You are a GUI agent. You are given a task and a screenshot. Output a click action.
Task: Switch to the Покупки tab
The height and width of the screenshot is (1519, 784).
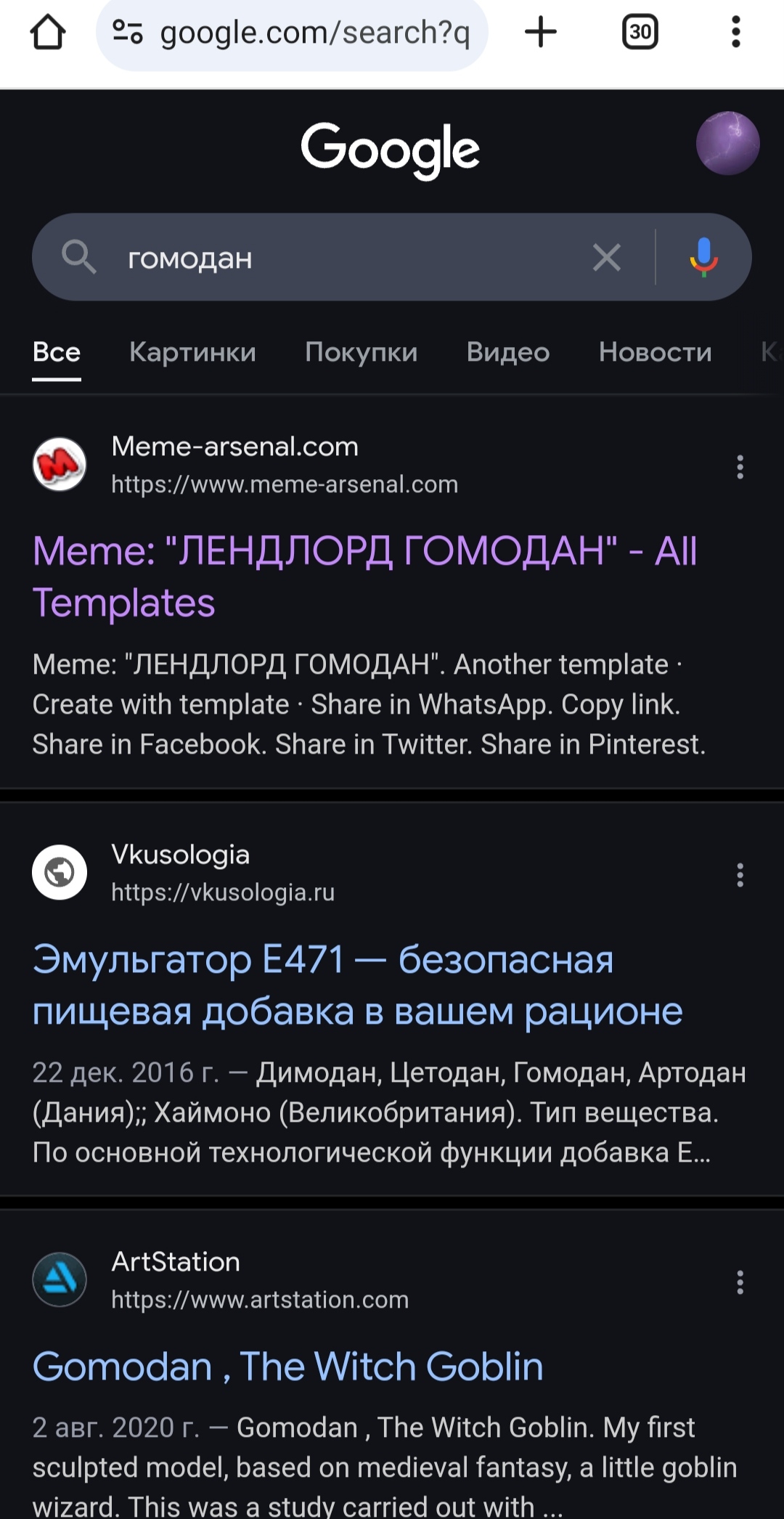(362, 352)
